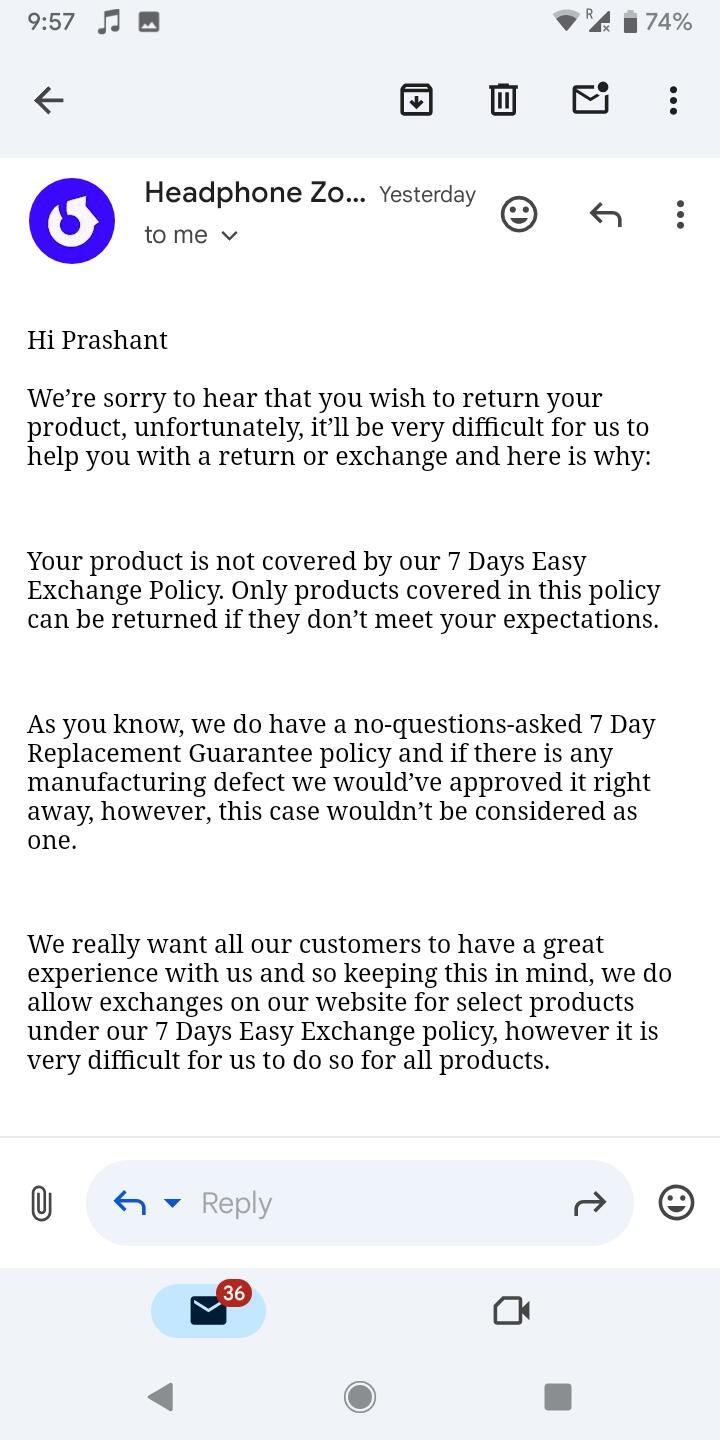Viewport: 720px width, 1440px height.
Task: Attach a file to the reply
Action: [x=40, y=1203]
